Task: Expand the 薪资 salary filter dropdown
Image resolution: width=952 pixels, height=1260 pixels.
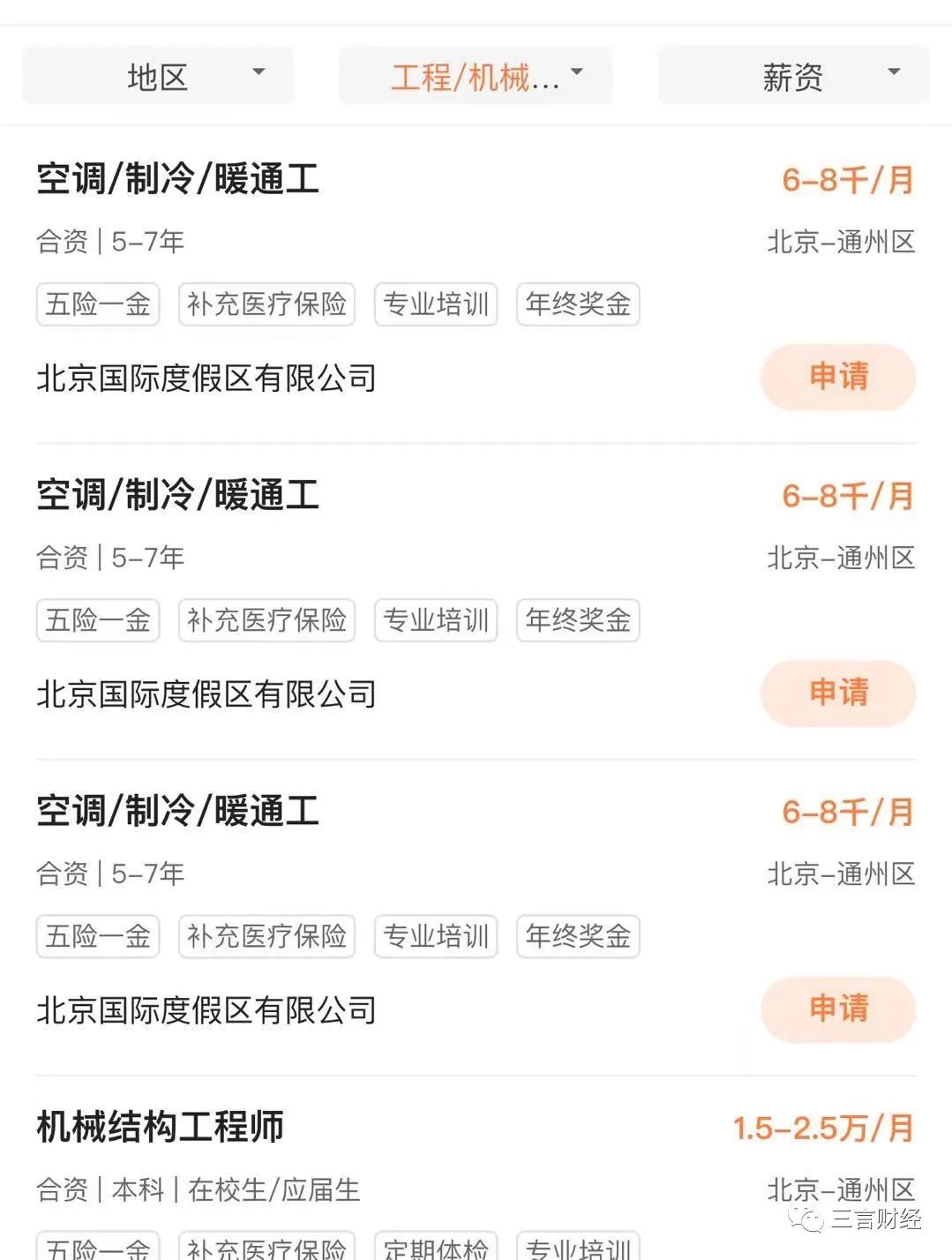Action: tap(793, 77)
